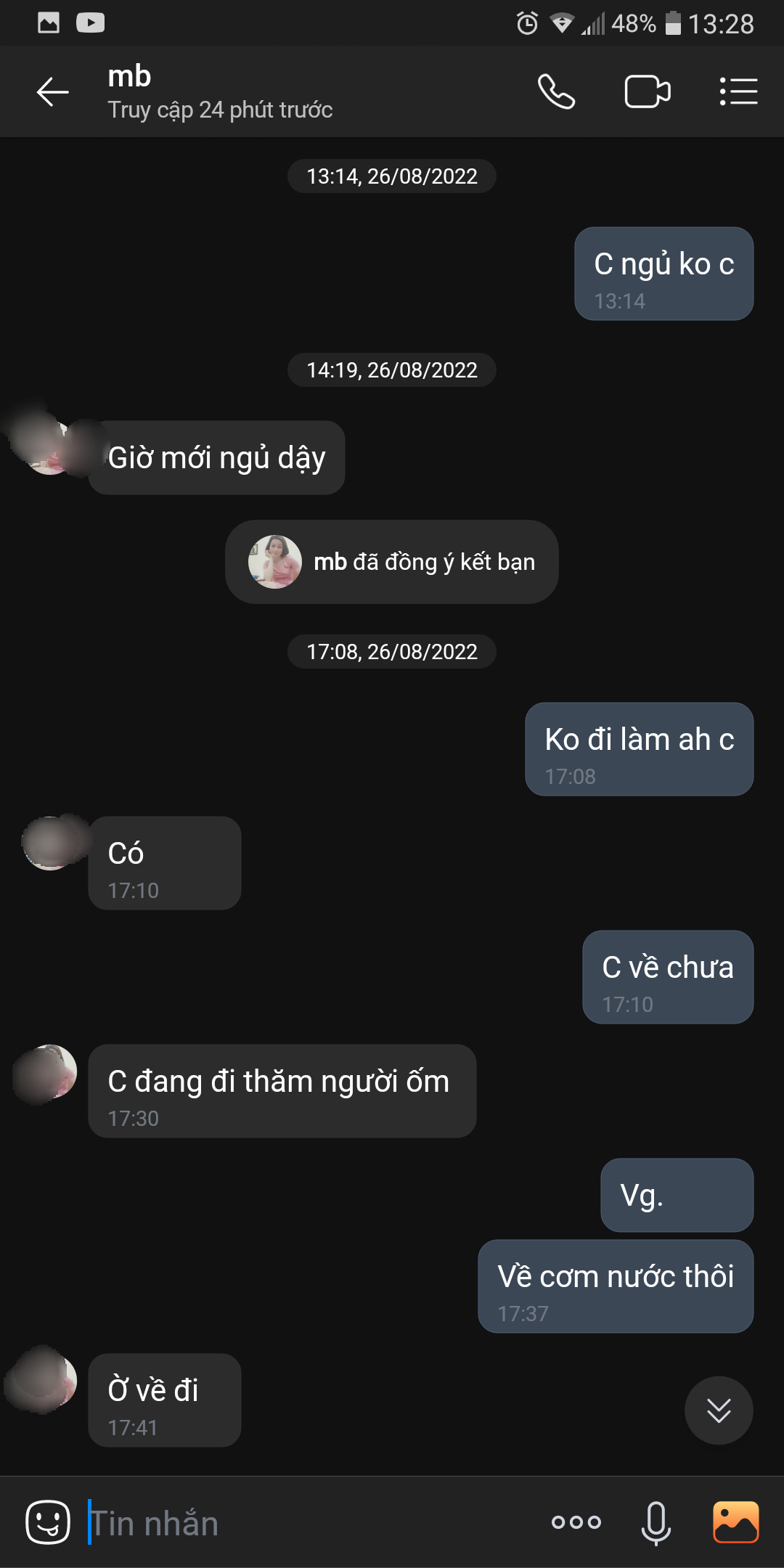Start a video call with mb

647,92
